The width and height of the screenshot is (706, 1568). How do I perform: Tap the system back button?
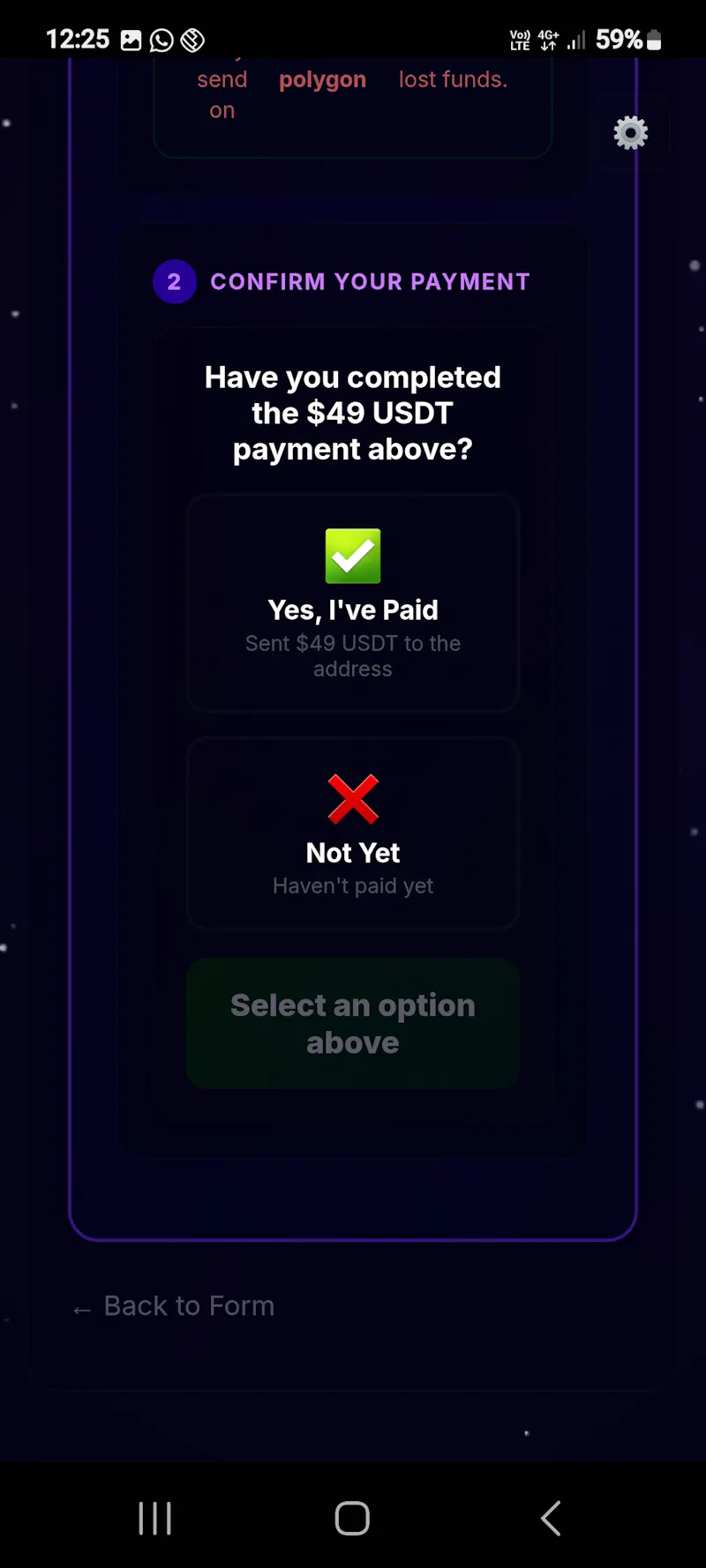point(551,1518)
